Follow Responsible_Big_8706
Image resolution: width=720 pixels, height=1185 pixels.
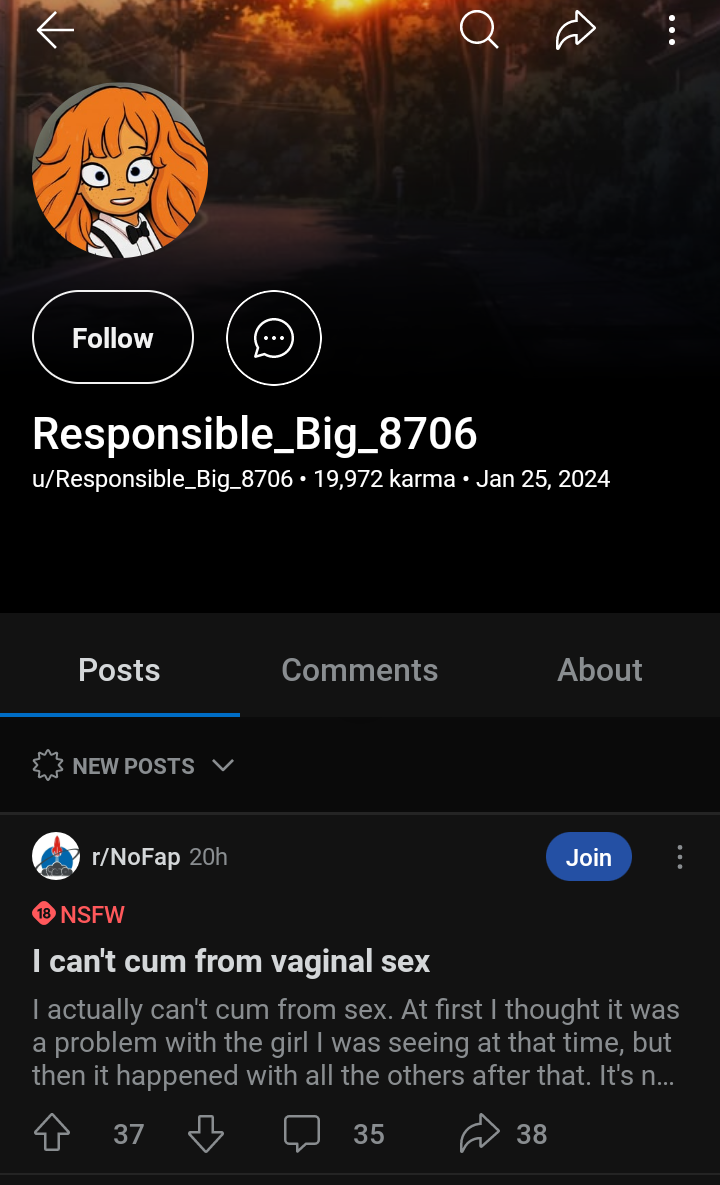113,338
